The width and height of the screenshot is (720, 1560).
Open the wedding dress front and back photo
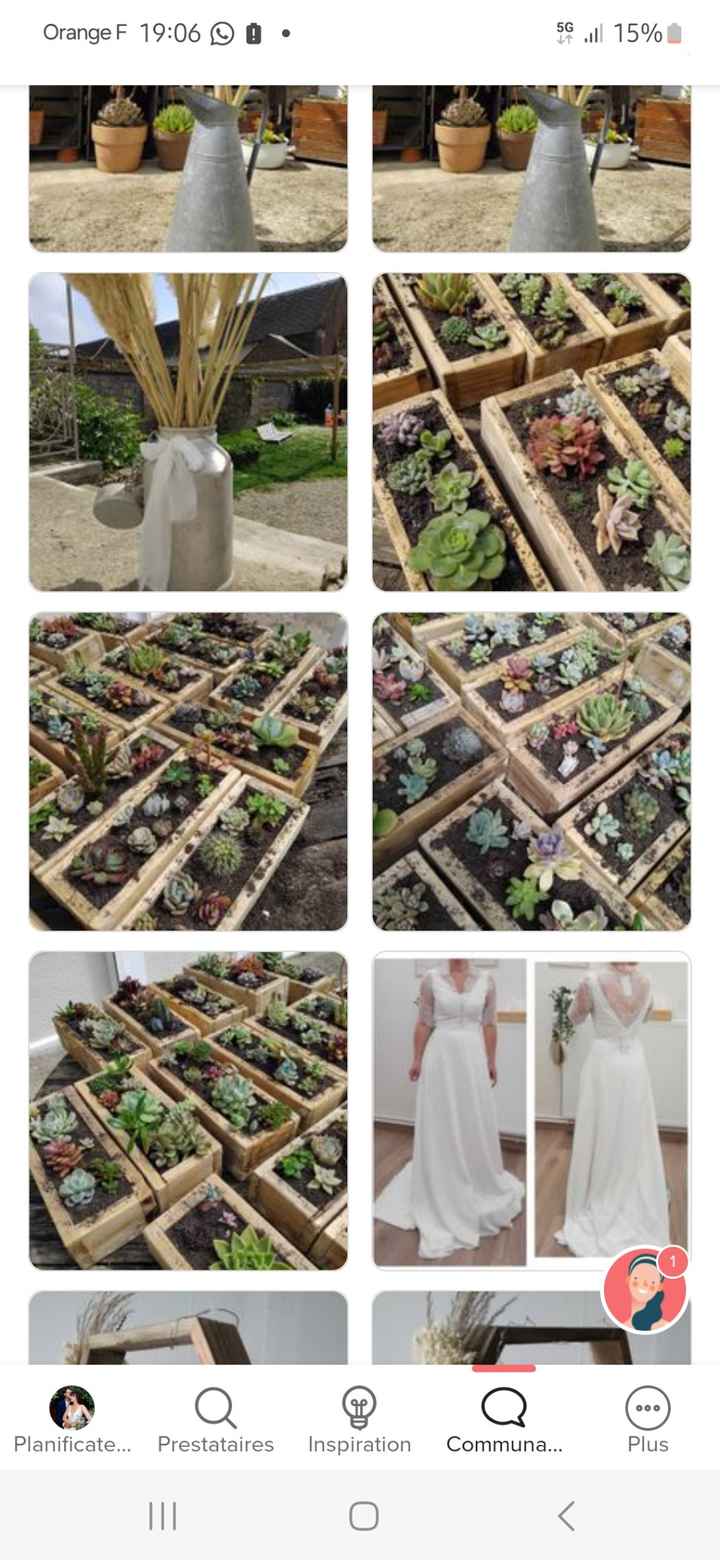(x=531, y=1110)
